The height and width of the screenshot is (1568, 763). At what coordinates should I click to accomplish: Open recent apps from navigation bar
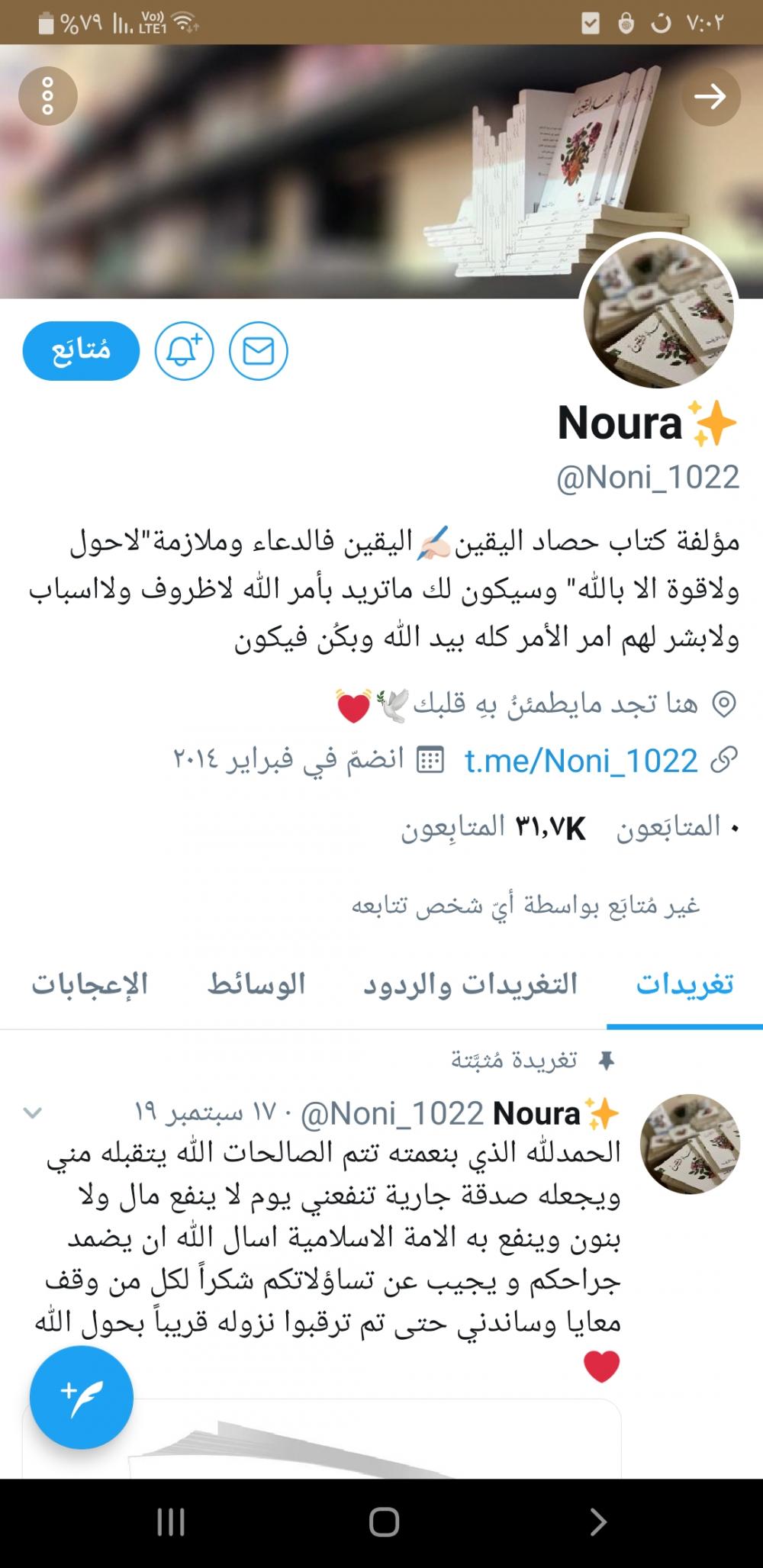point(171,1522)
